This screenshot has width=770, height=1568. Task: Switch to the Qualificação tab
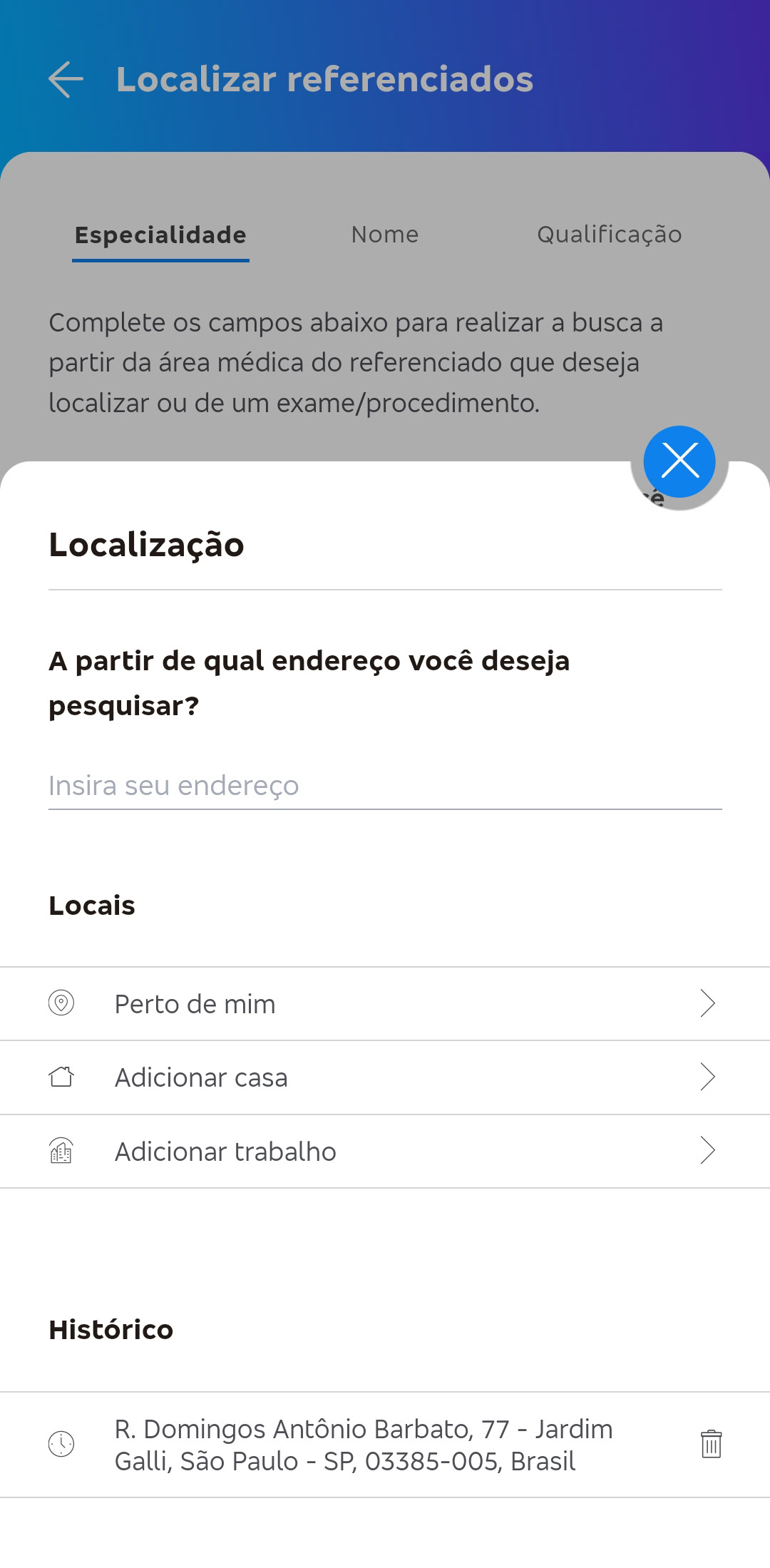coord(609,235)
